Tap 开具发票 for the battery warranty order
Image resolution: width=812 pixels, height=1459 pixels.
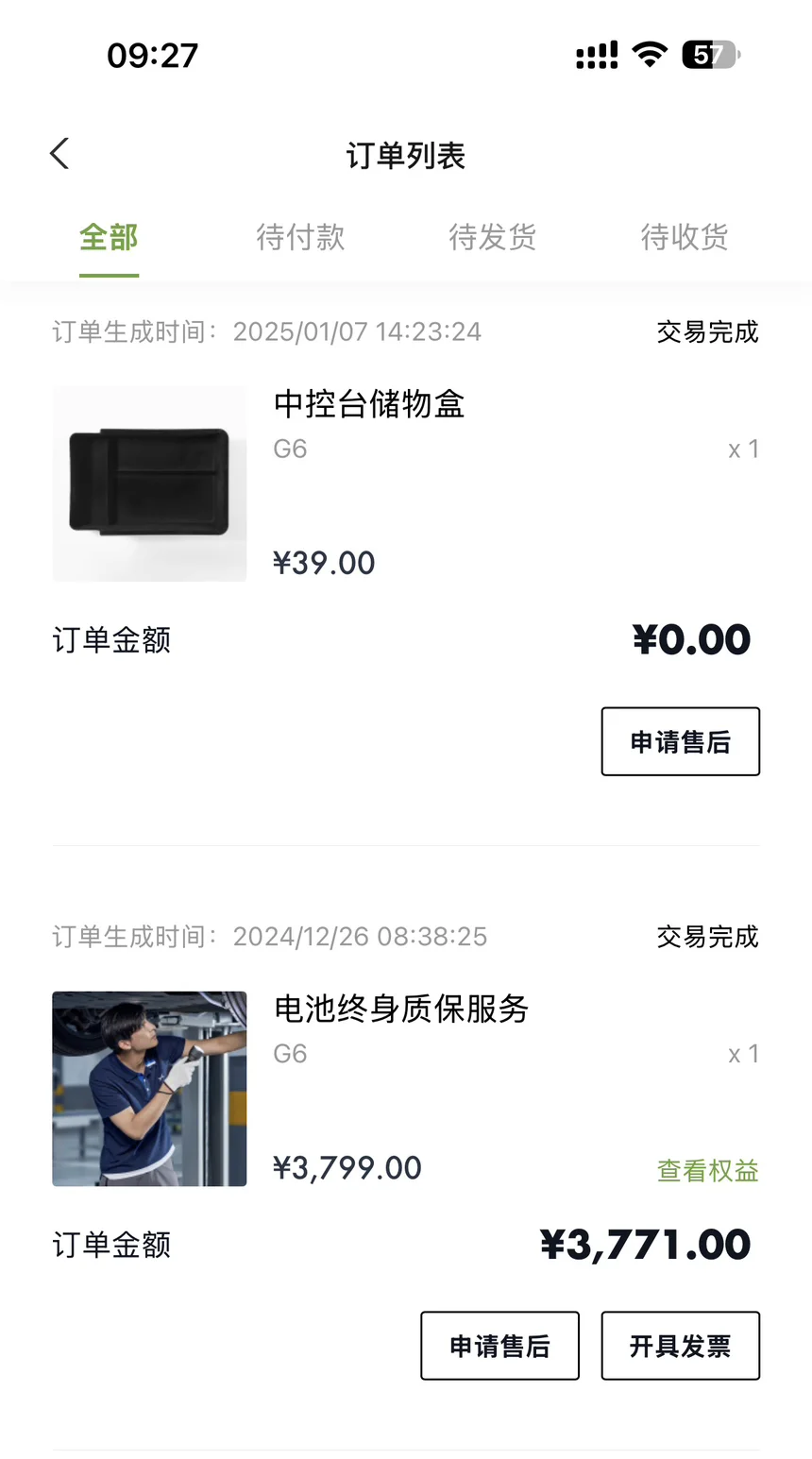point(680,1347)
